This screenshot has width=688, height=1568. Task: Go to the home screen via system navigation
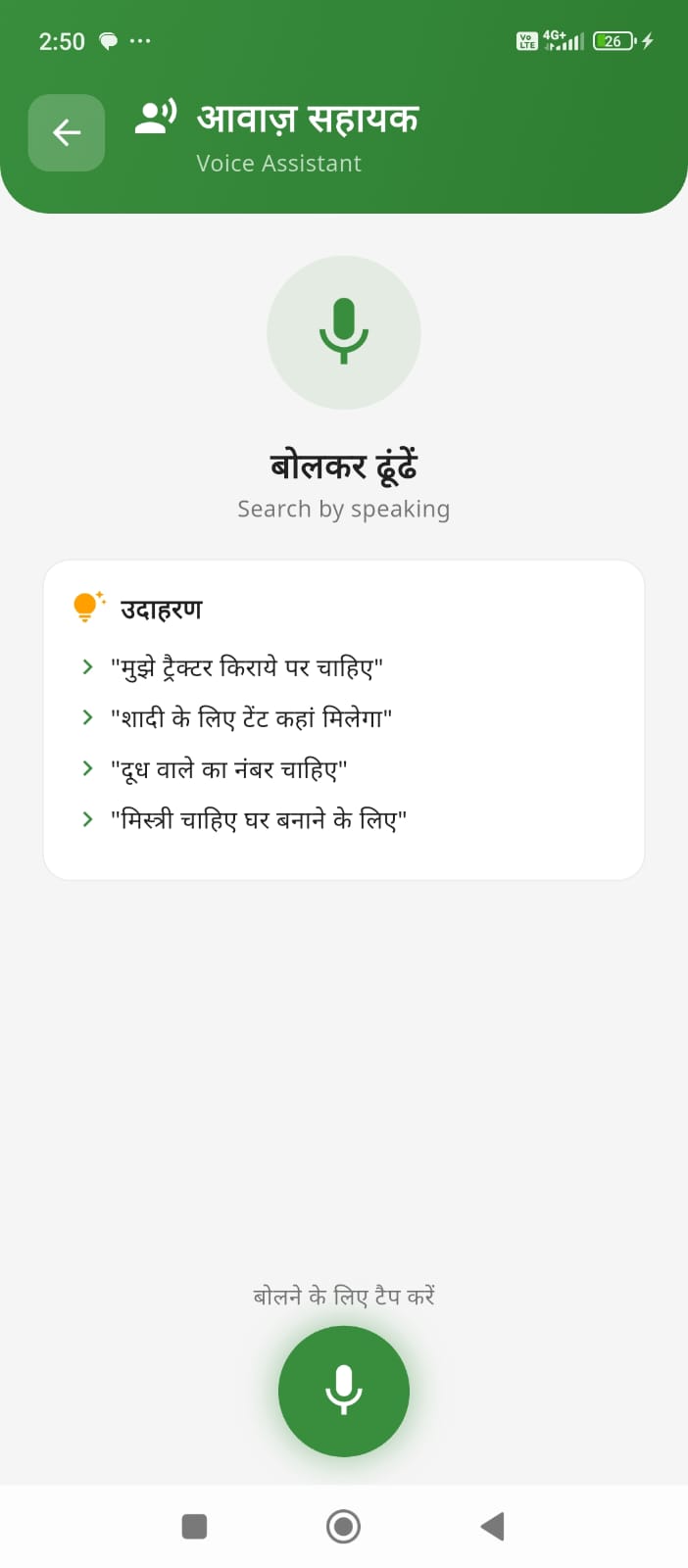tap(343, 1526)
